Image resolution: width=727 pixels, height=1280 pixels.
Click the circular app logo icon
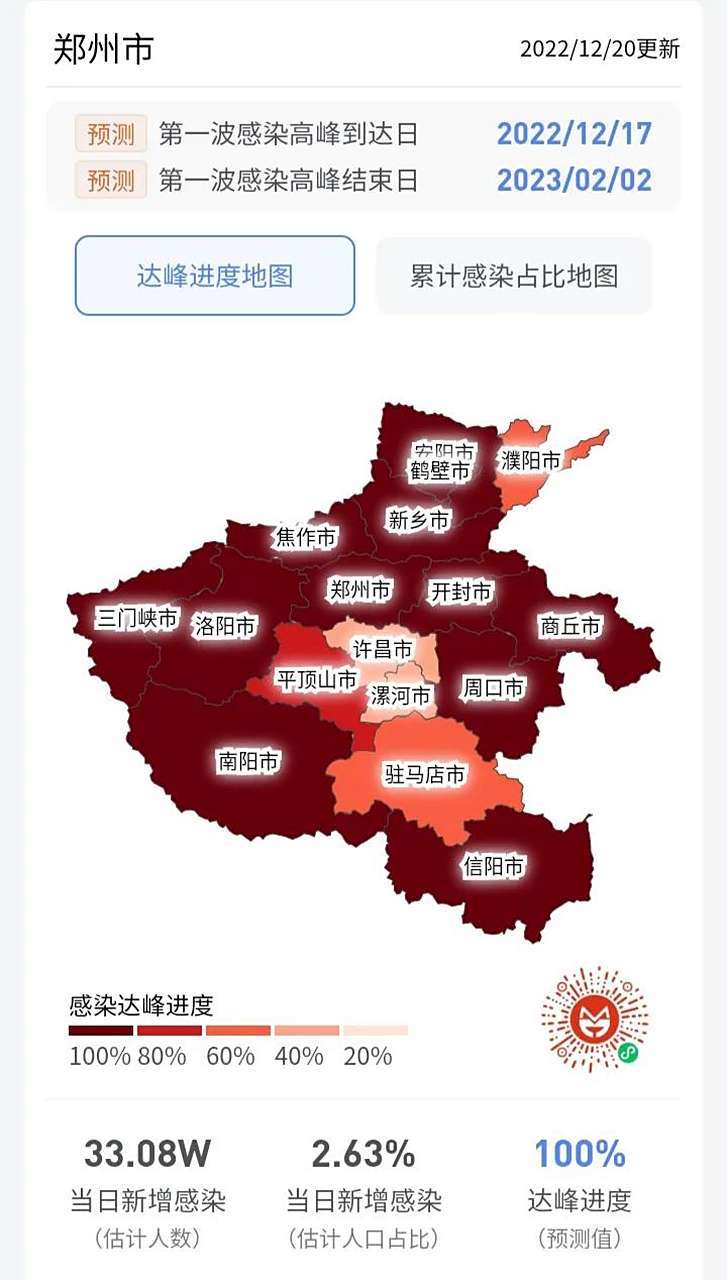[x=596, y=1018]
